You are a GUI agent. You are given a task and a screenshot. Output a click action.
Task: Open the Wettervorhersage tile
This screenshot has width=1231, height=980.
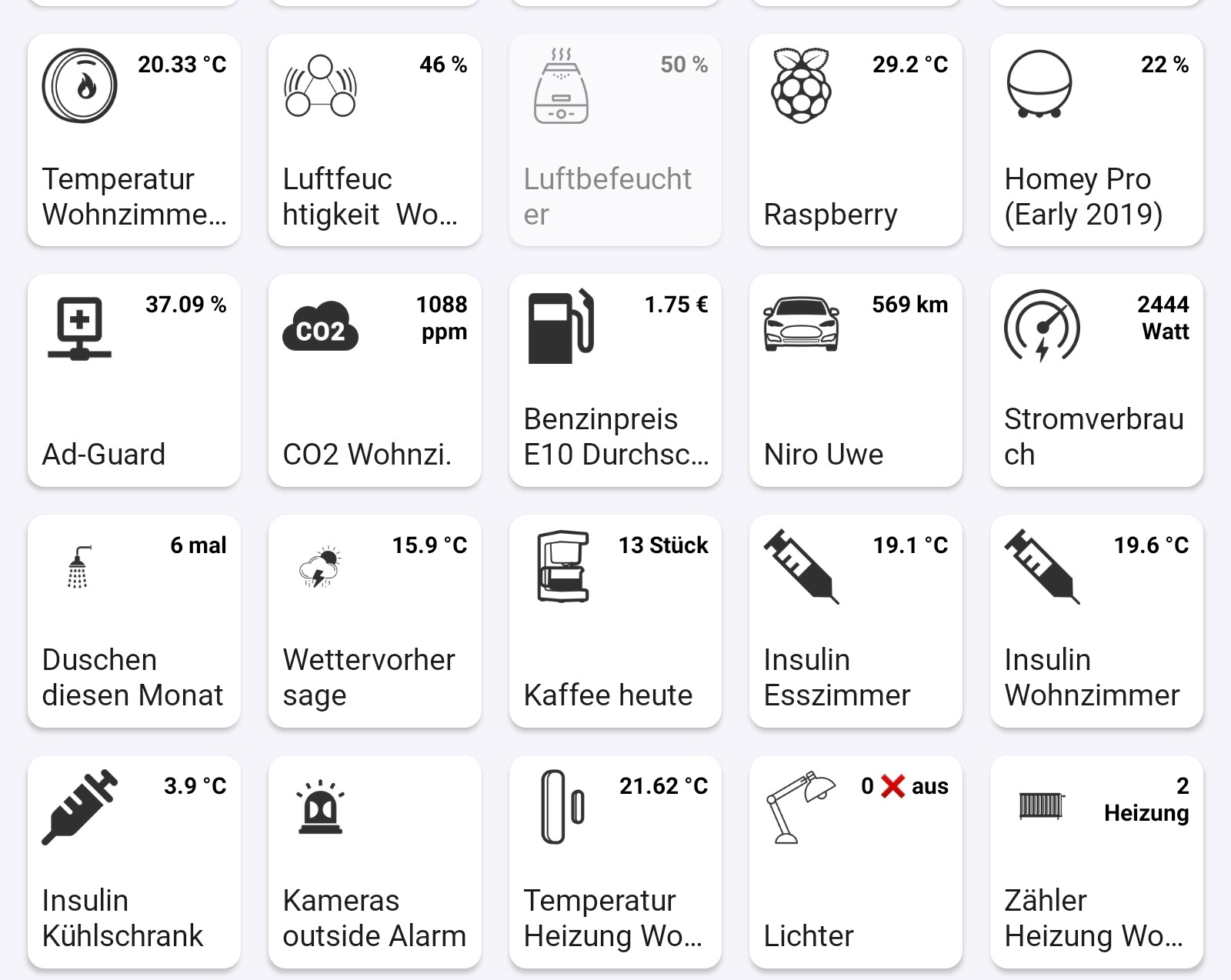(375, 622)
